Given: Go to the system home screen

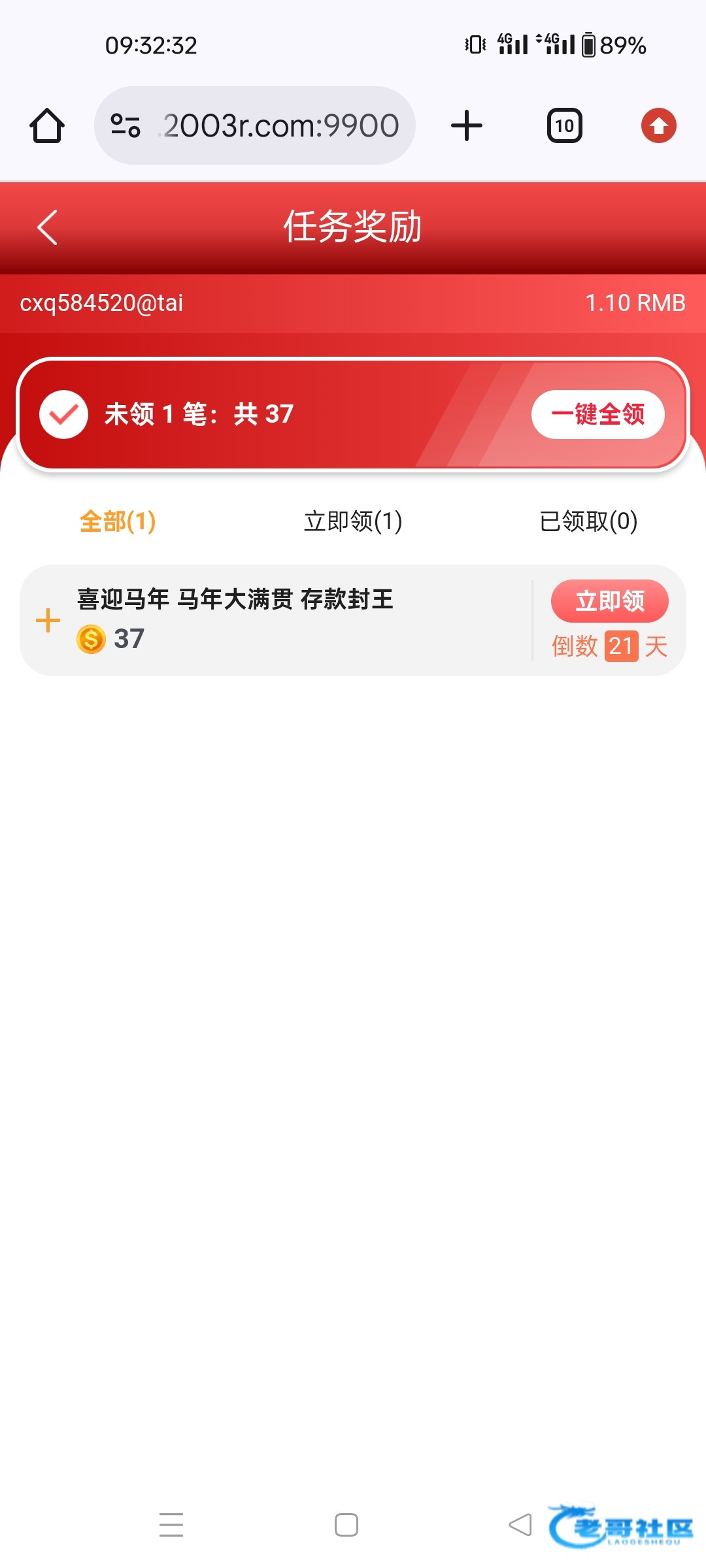Looking at the screenshot, I should coord(346,1524).
